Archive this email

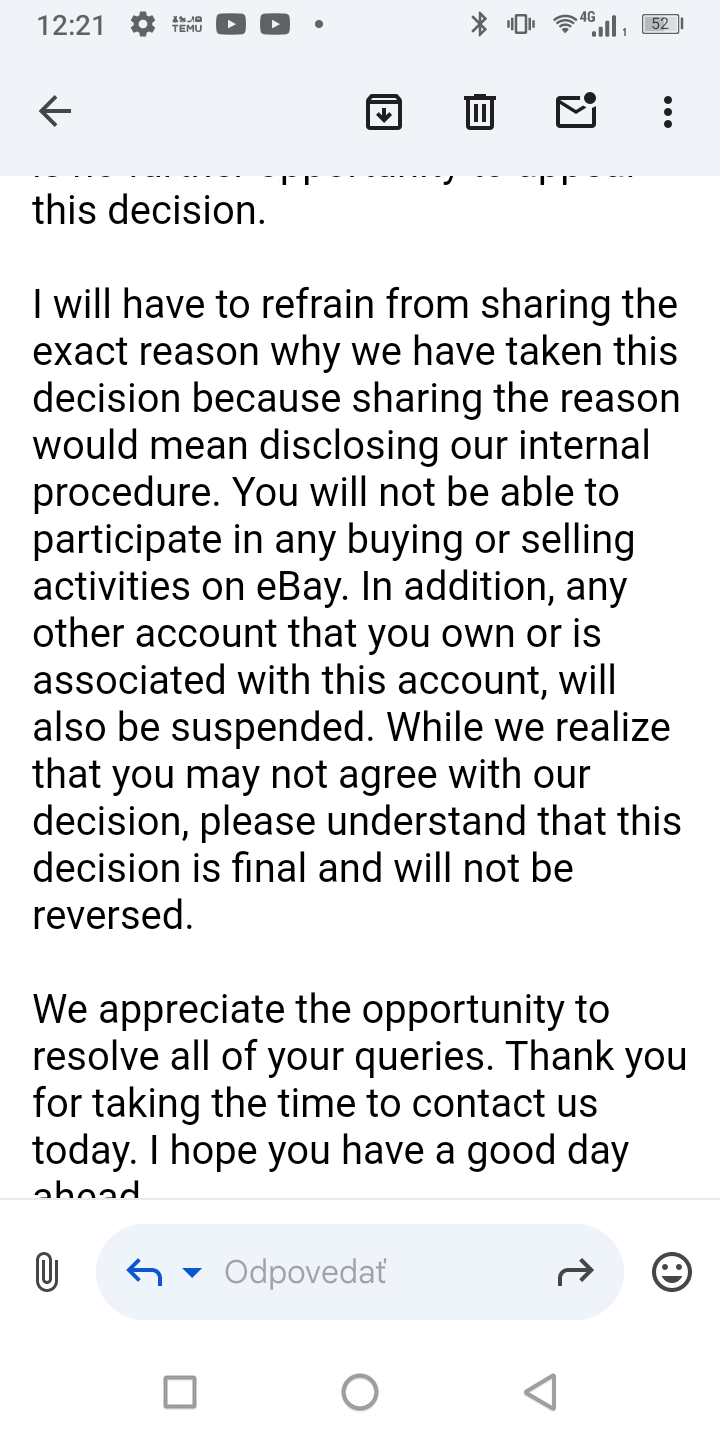click(x=384, y=112)
